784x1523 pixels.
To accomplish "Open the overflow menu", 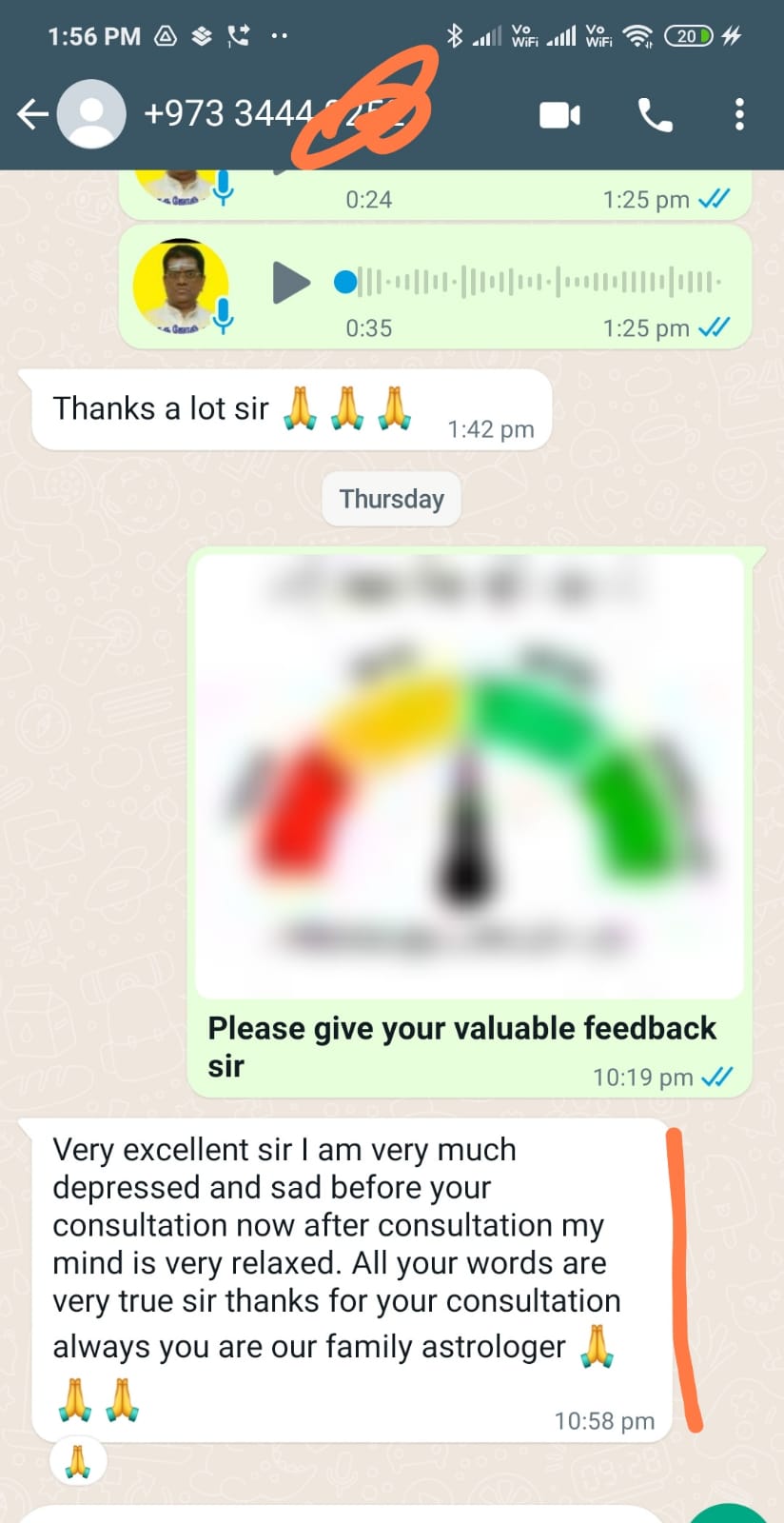I will coord(739,115).
